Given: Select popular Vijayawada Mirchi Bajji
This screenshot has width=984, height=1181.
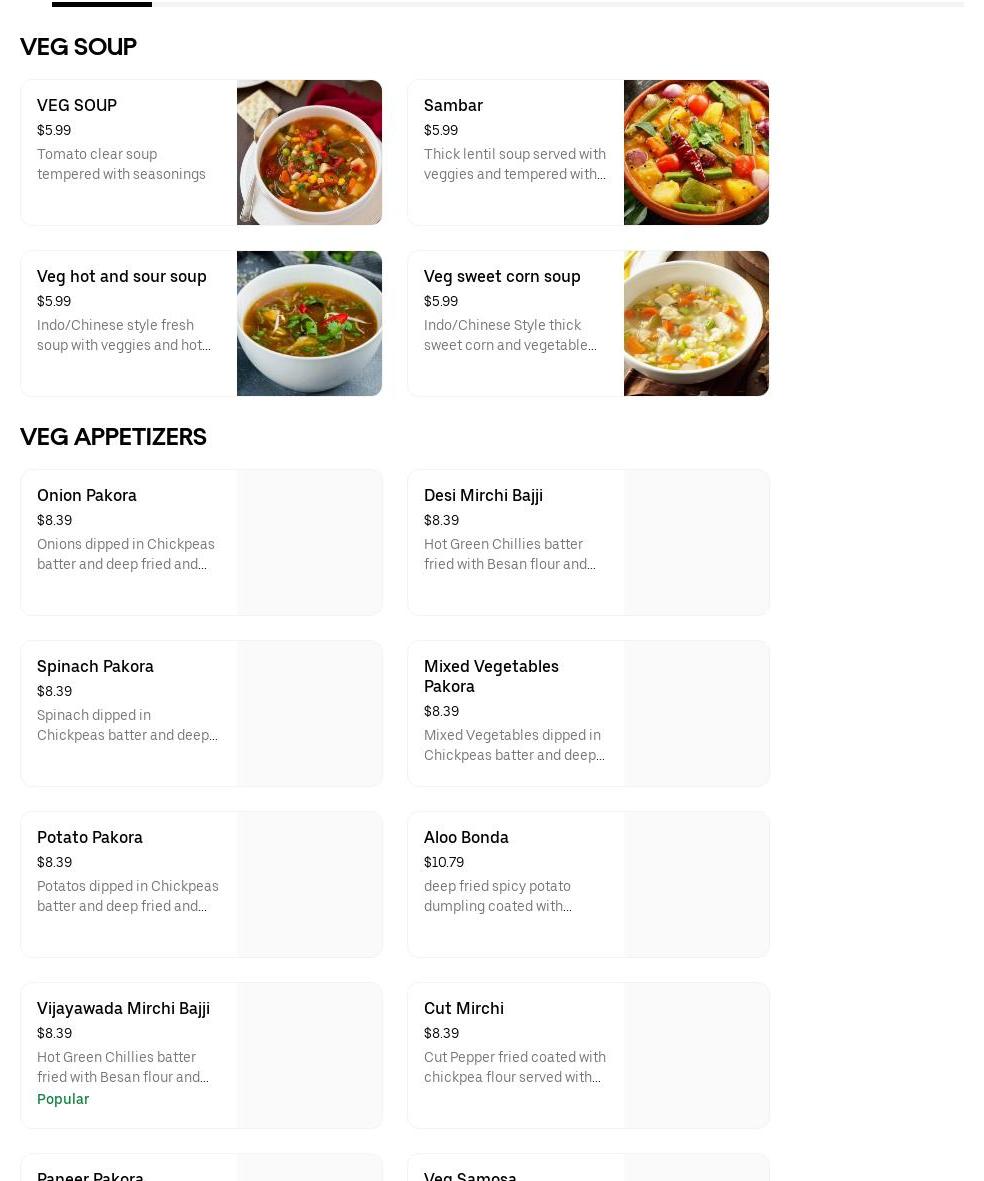Looking at the screenshot, I should click(200, 1055).
